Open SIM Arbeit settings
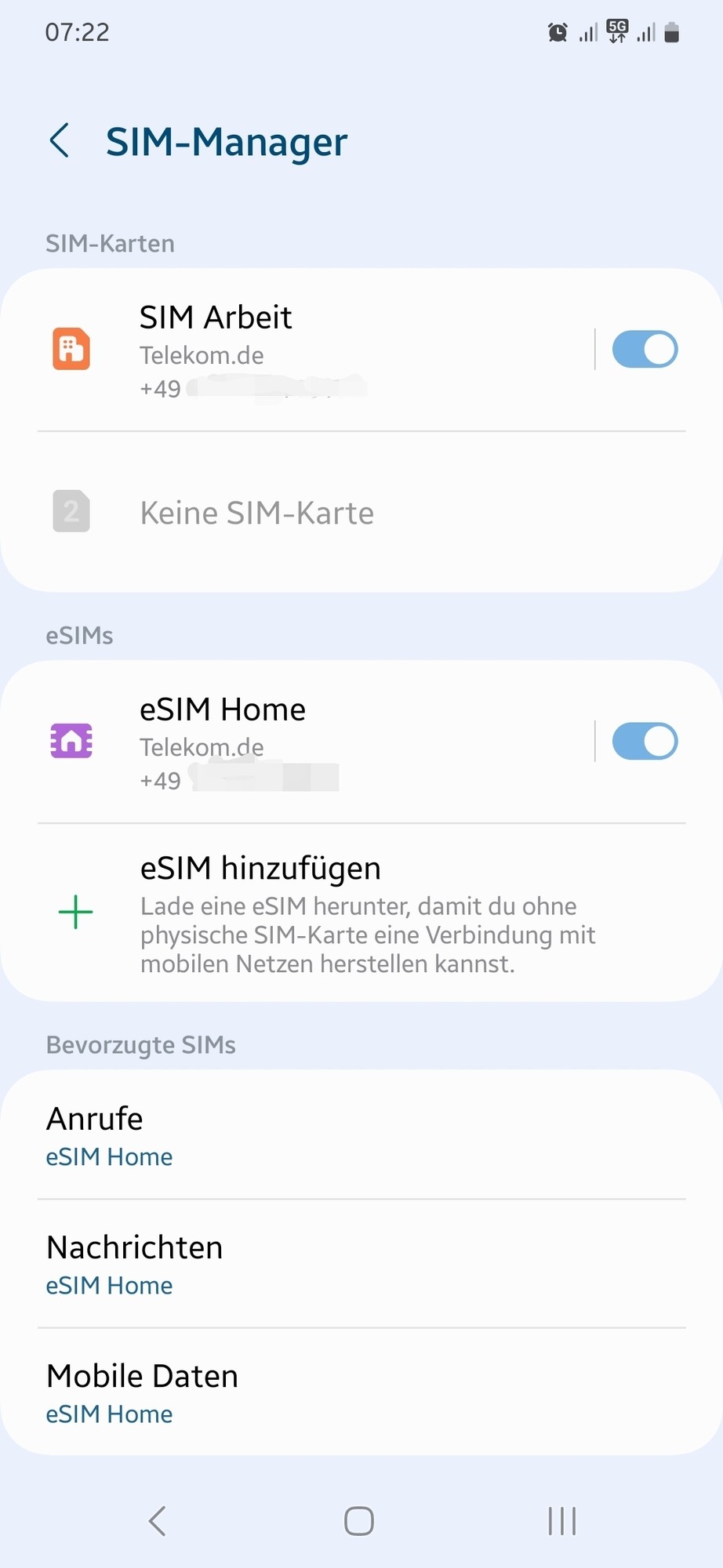The image size is (723, 1568). [x=314, y=350]
